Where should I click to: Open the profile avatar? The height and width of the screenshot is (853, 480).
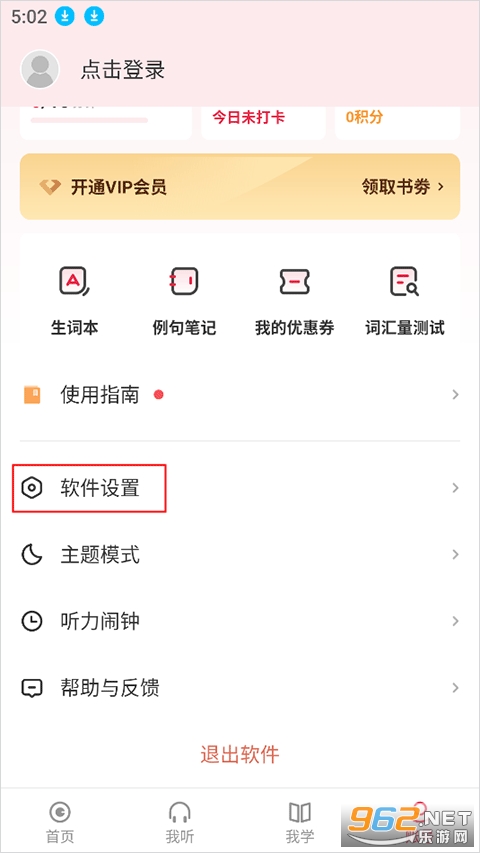coord(40,69)
